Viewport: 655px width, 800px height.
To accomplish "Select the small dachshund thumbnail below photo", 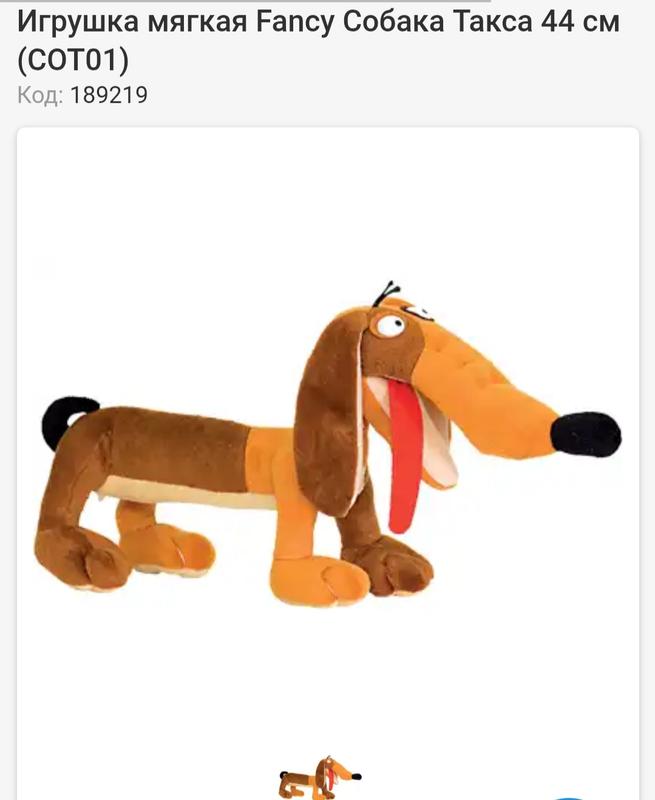I will point(320,779).
